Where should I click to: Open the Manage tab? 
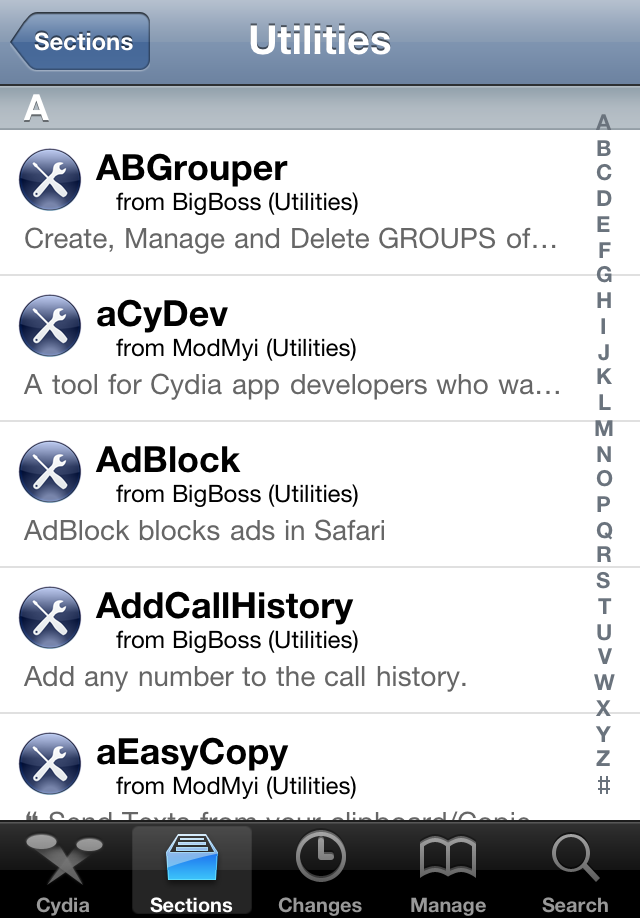tap(448, 870)
